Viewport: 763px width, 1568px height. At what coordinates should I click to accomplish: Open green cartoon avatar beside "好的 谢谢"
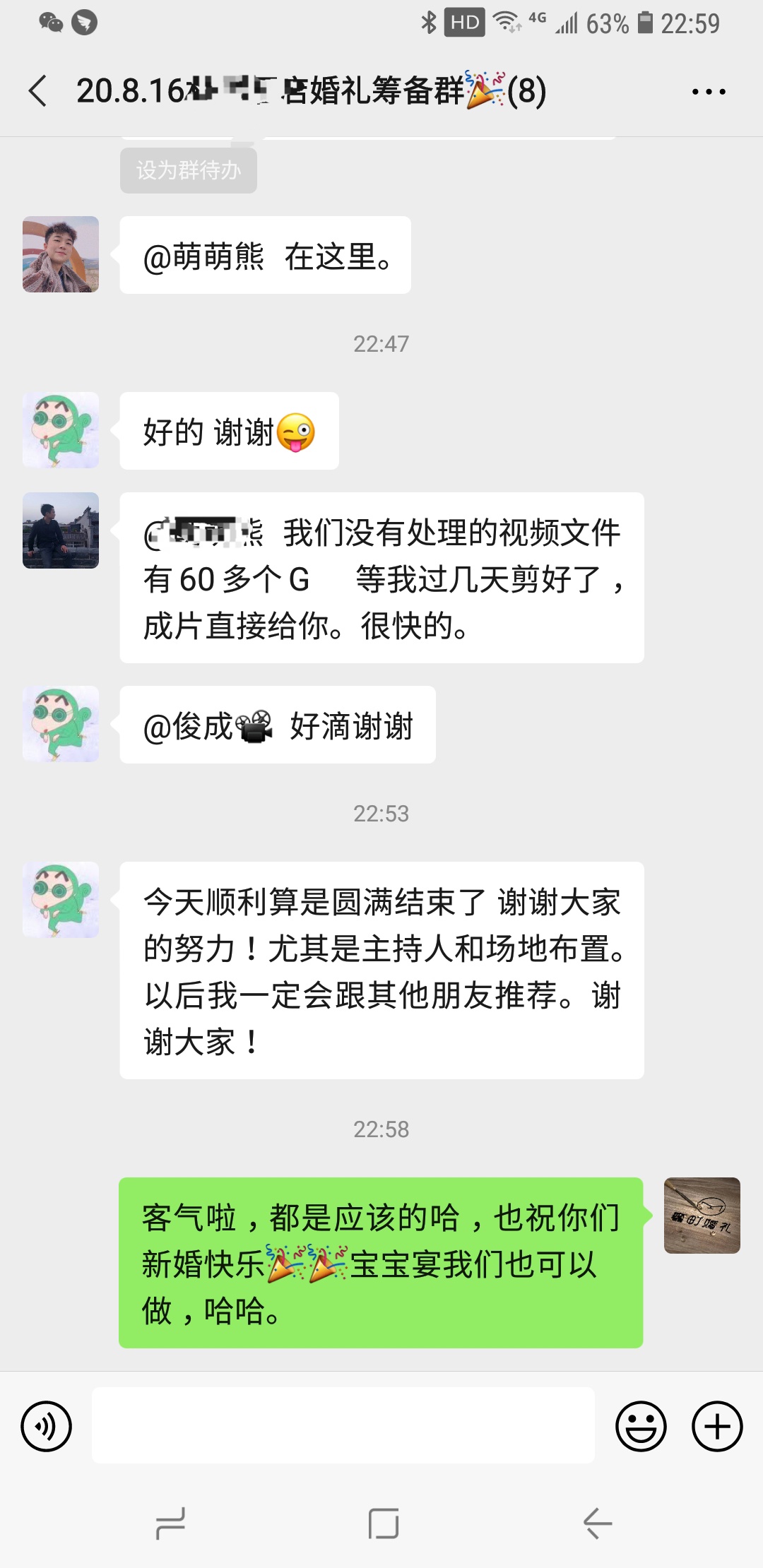(61, 430)
